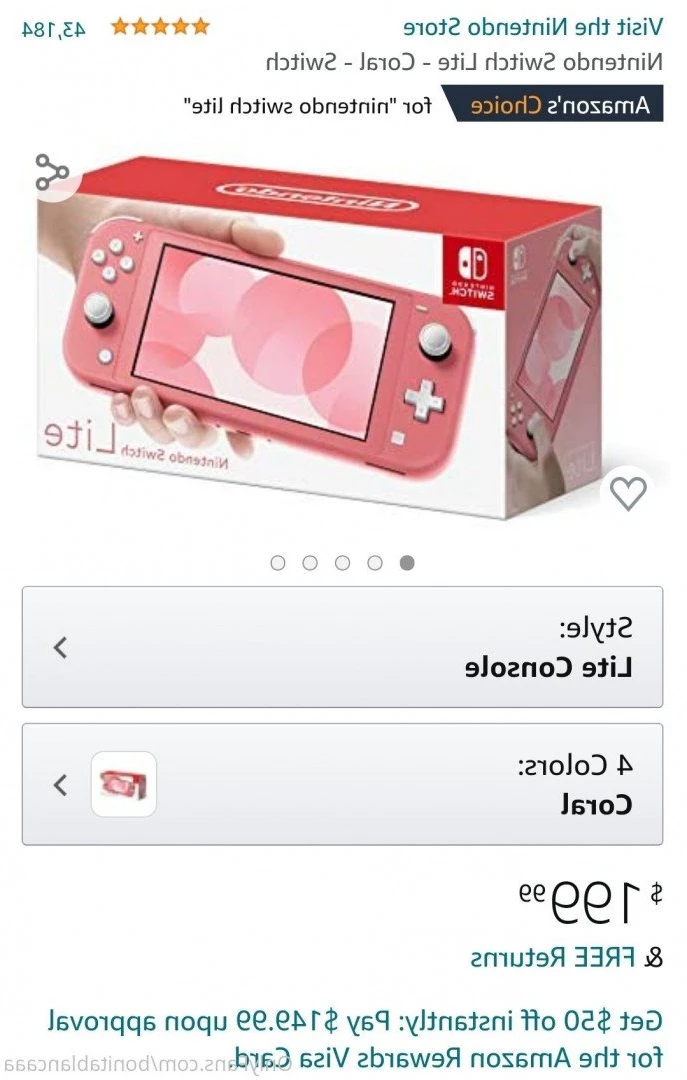Open the FREE Returns details
Screen dimensions: 687x1080
click(553, 957)
